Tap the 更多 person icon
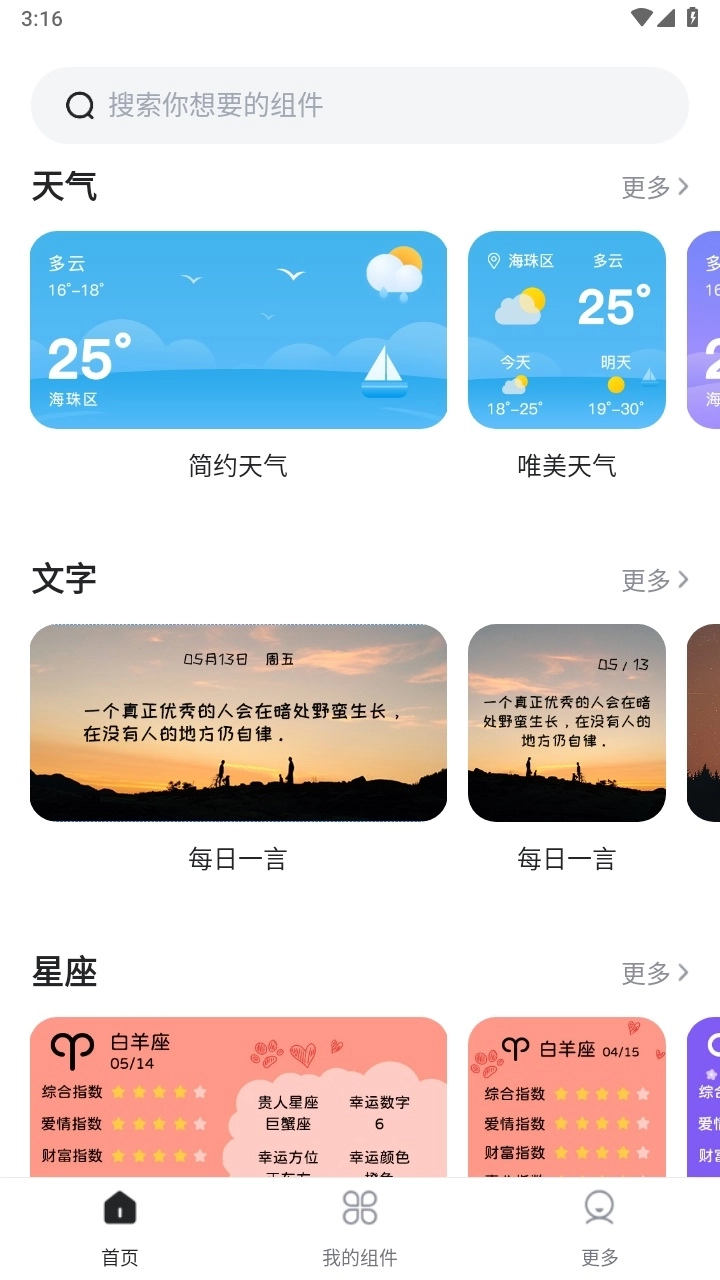 click(x=599, y=1207)
